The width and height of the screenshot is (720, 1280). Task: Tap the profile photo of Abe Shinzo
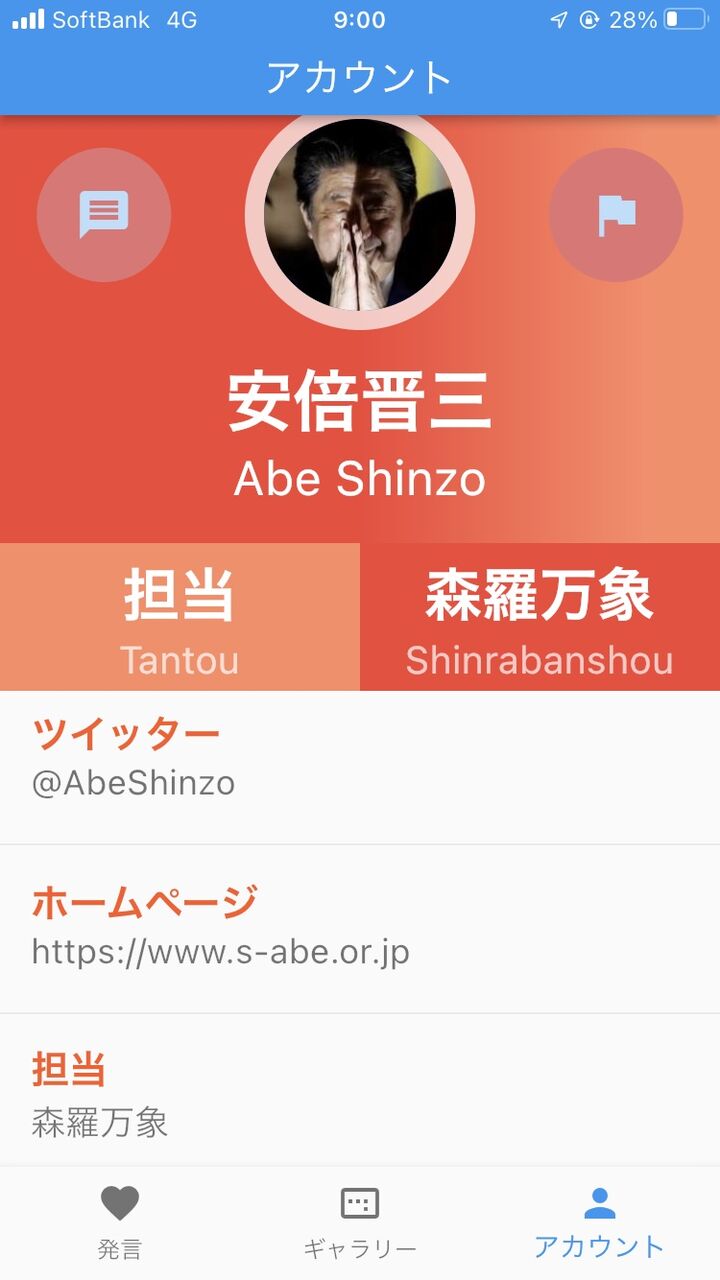point(360,214)
